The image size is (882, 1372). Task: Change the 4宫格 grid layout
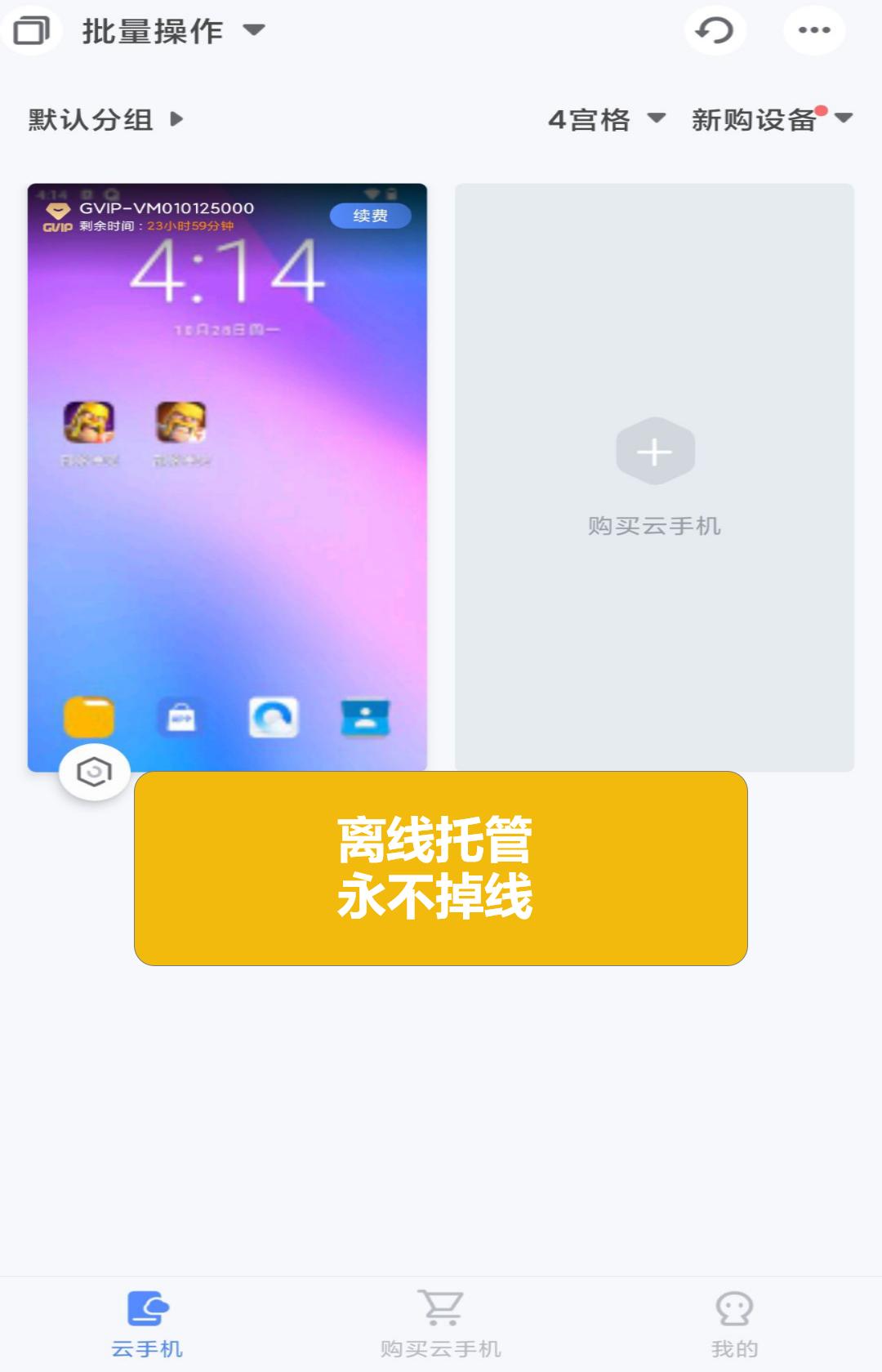click(x=606, y=120)
